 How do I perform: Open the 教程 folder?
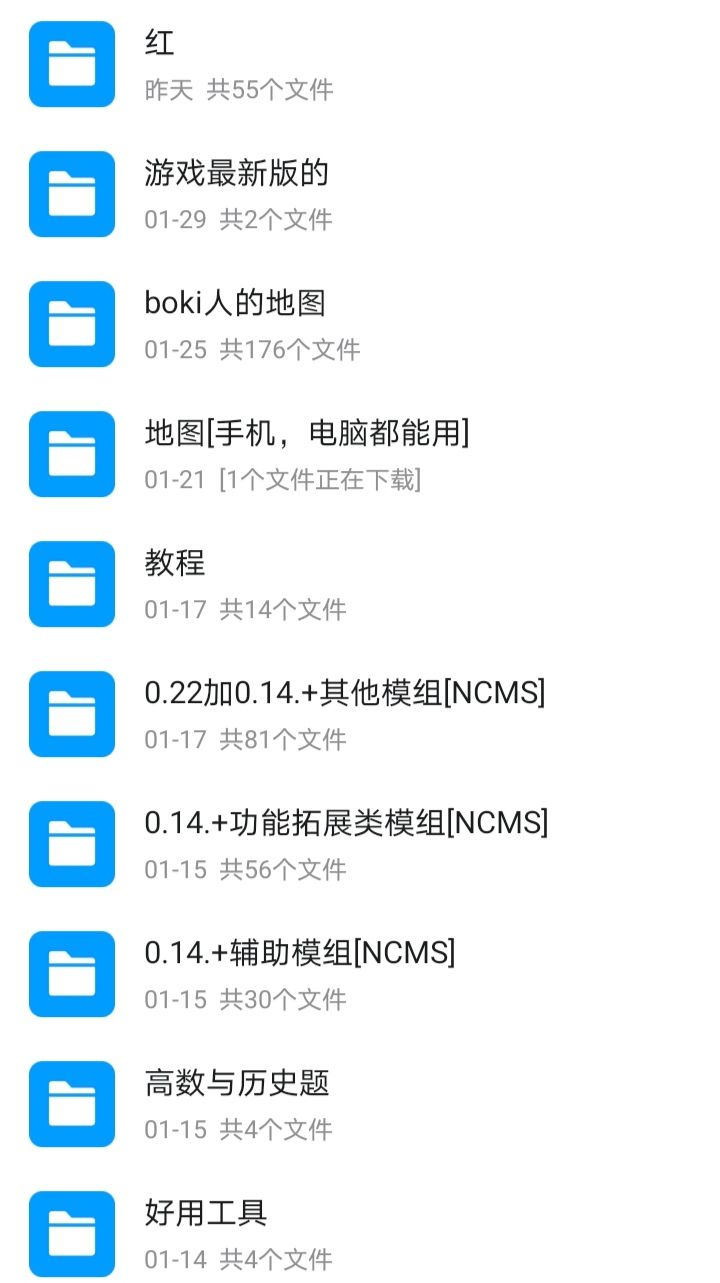[175, 564]
